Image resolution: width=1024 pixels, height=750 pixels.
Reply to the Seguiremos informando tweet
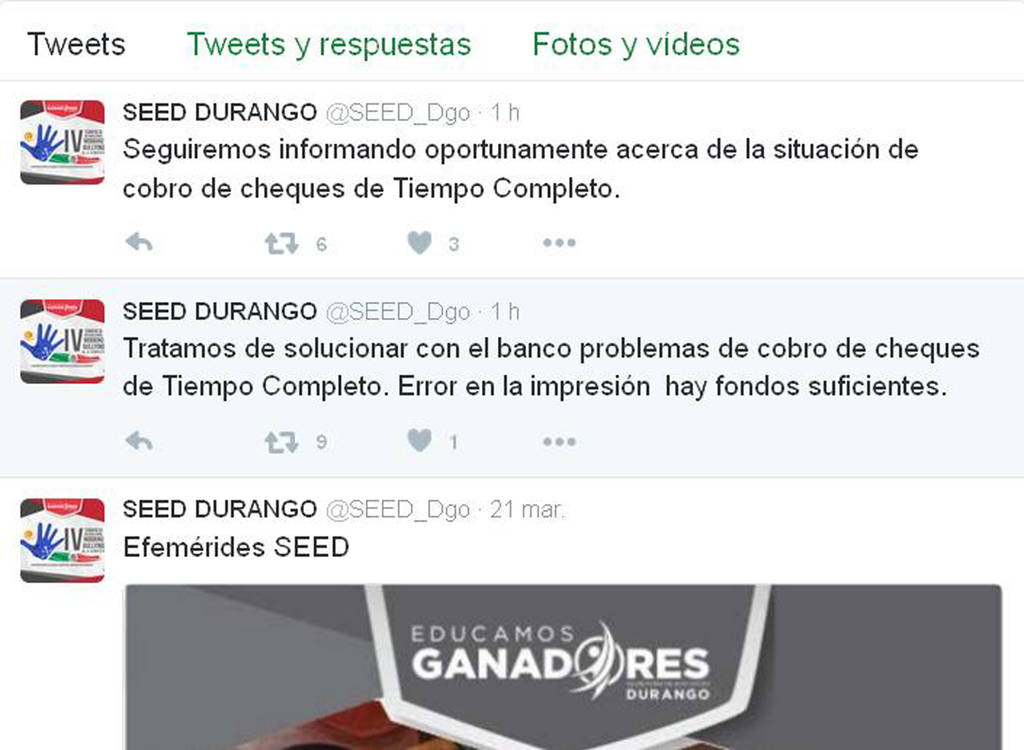[x=139, y=243]
